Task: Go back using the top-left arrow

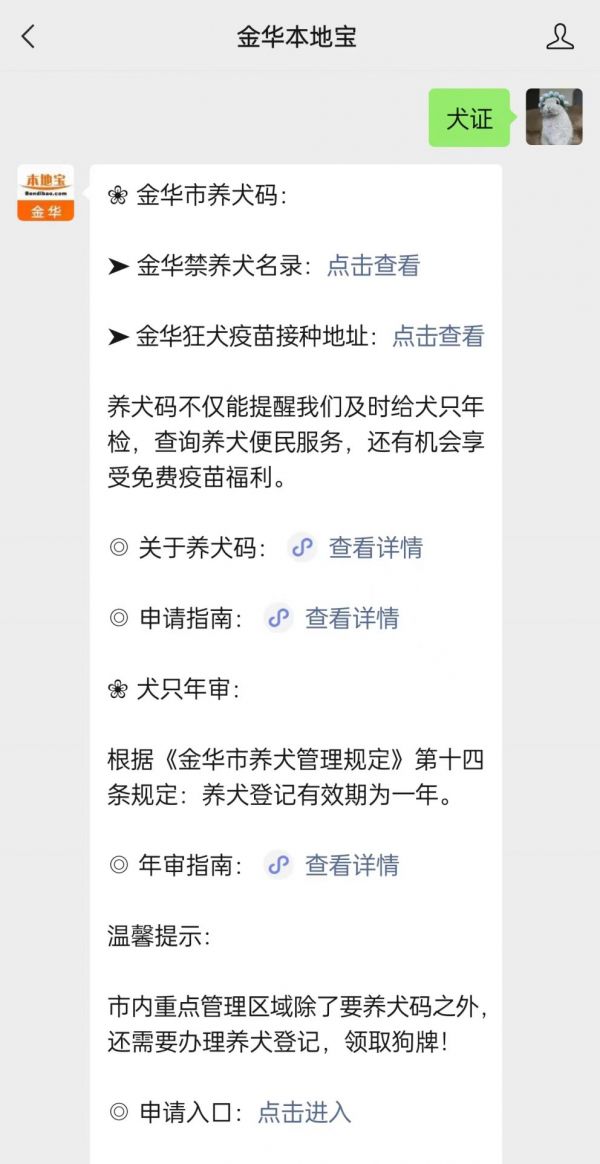Action: (28, 36)
